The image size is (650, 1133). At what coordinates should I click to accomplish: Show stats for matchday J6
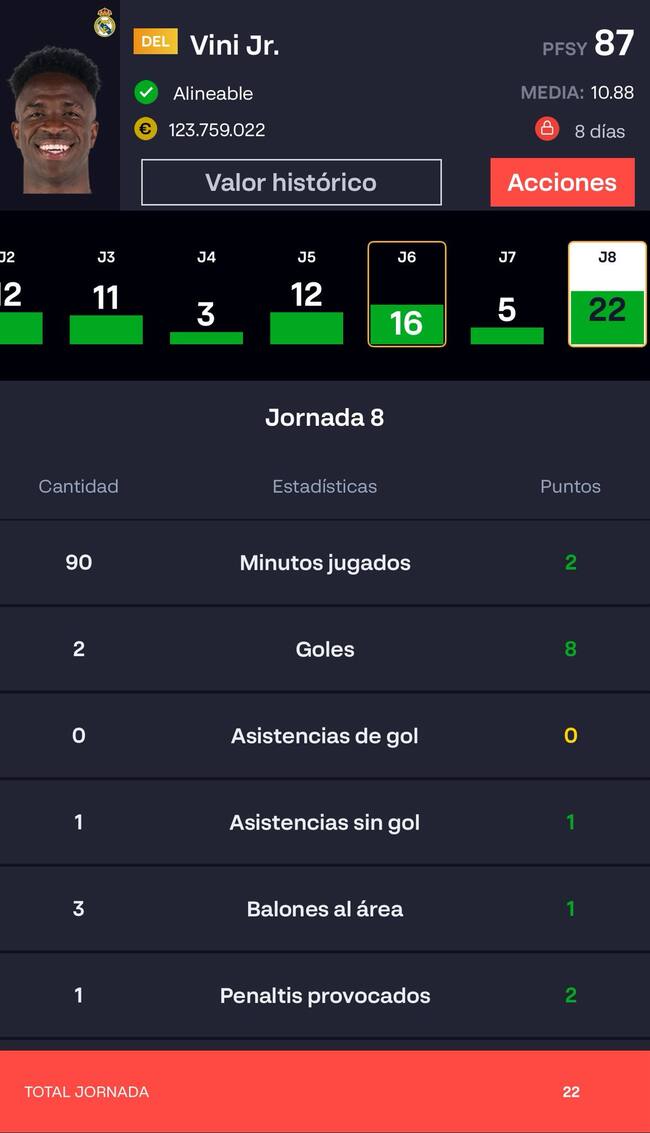coord(407,296)
